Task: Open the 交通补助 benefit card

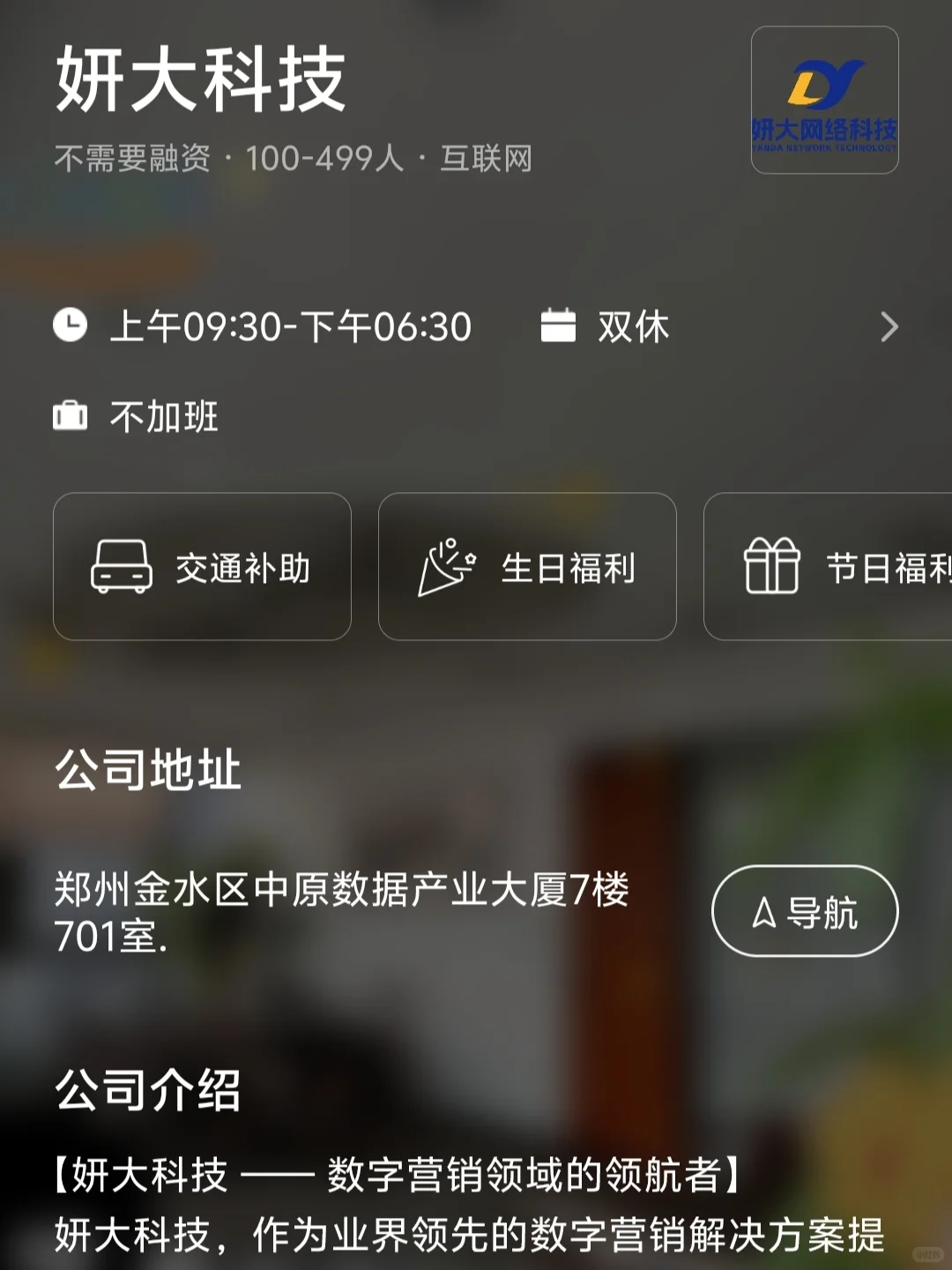Action: [x=202, y=567]
